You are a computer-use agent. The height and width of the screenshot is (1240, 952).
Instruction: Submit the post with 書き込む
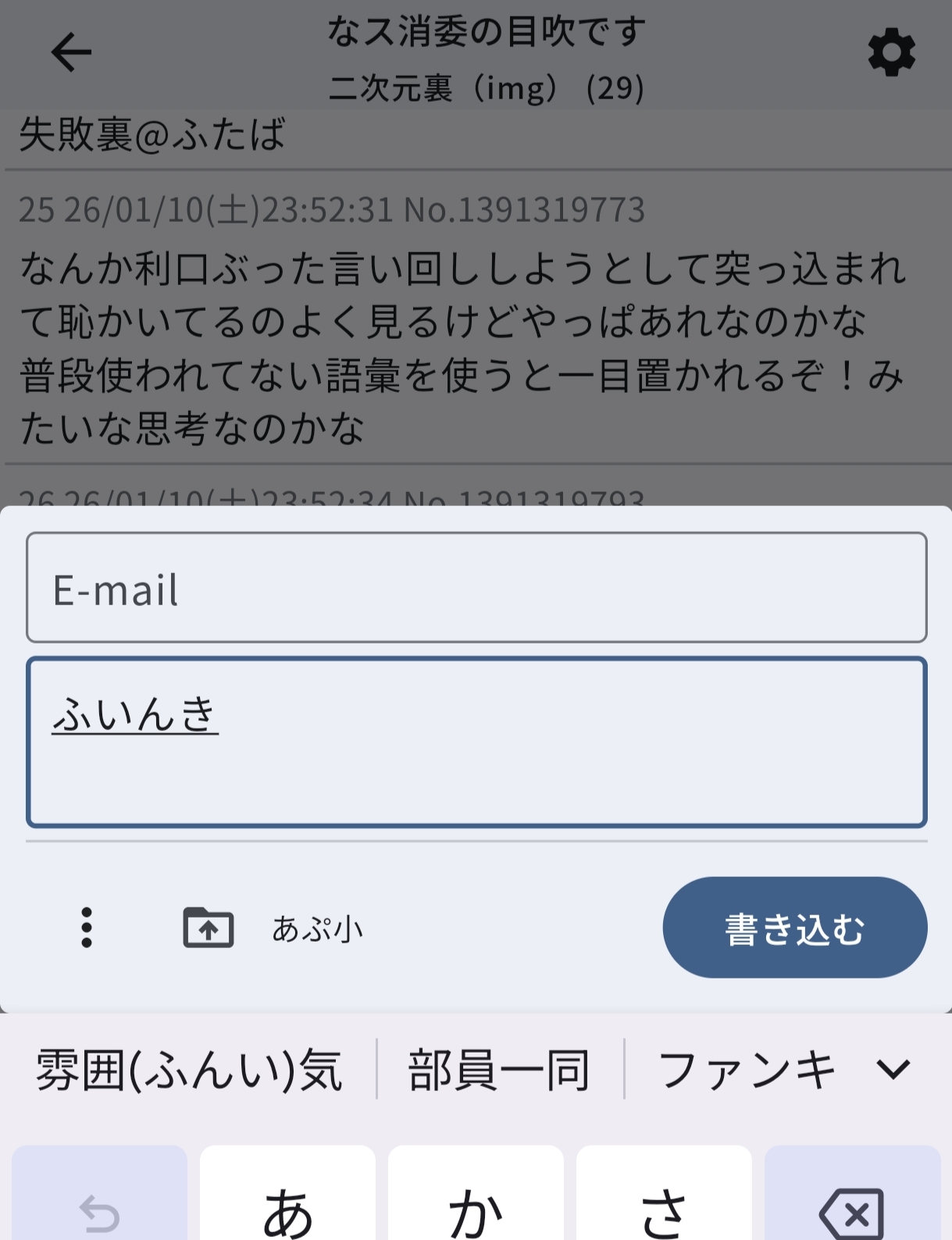[794, 928]
